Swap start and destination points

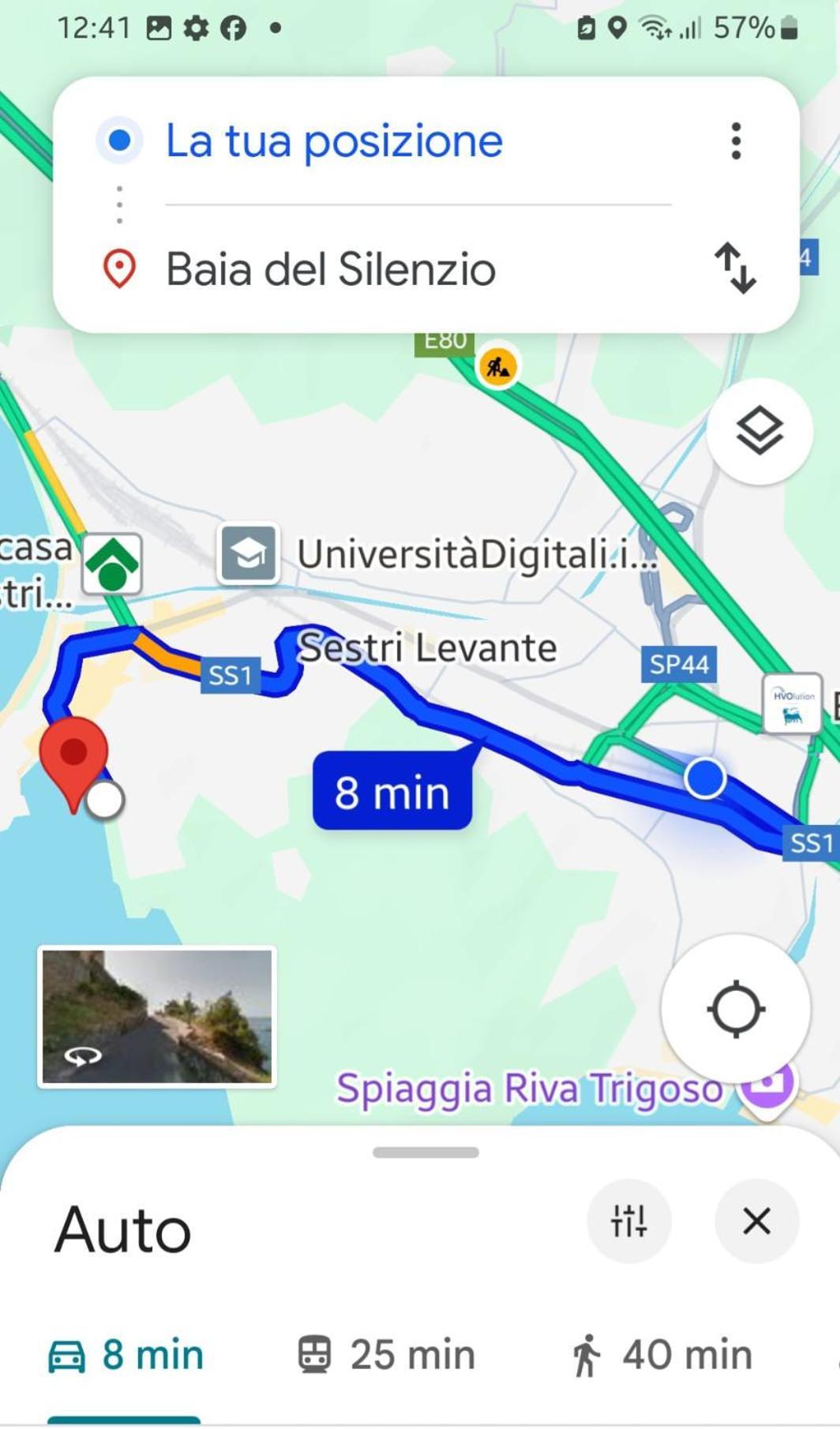point(736,268)
